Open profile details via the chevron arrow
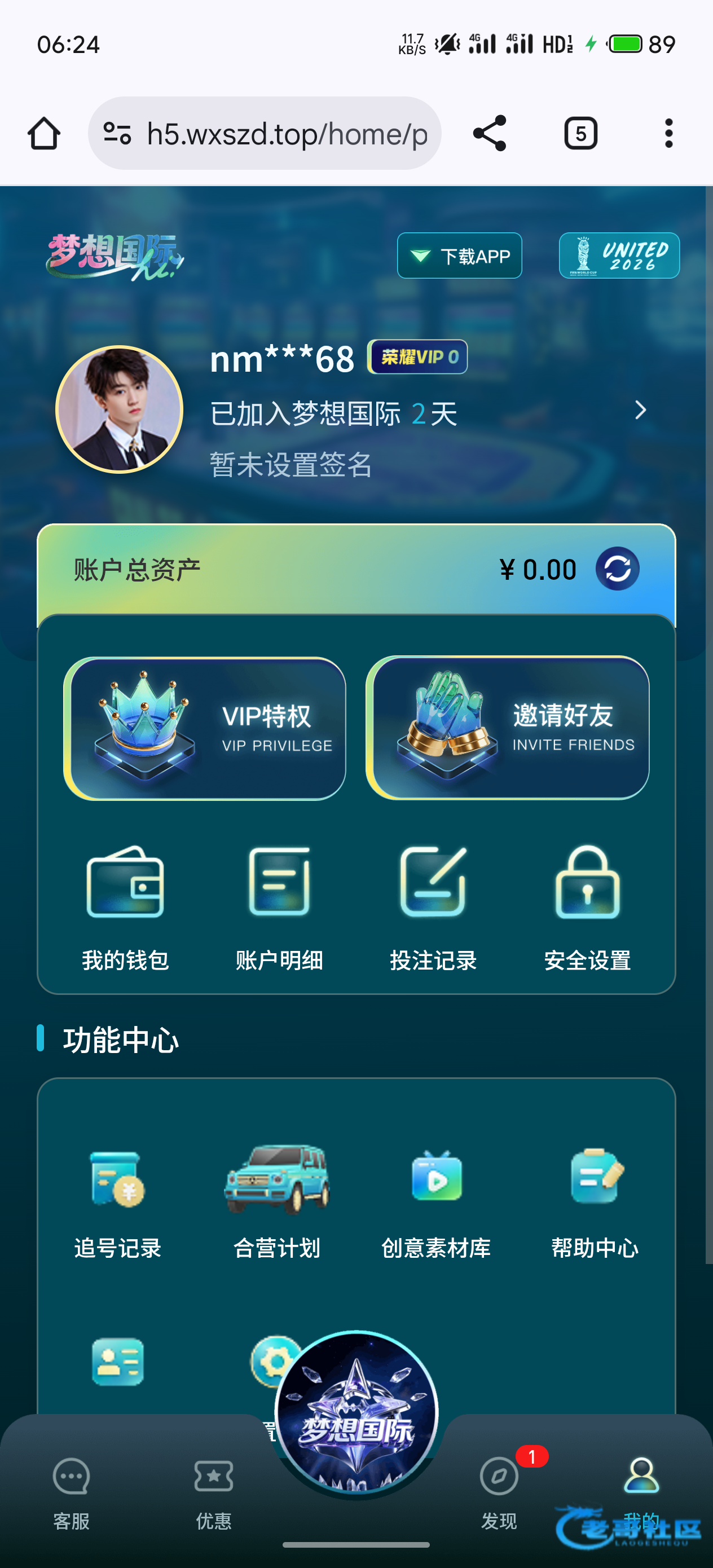 click(x=640, y=410)
